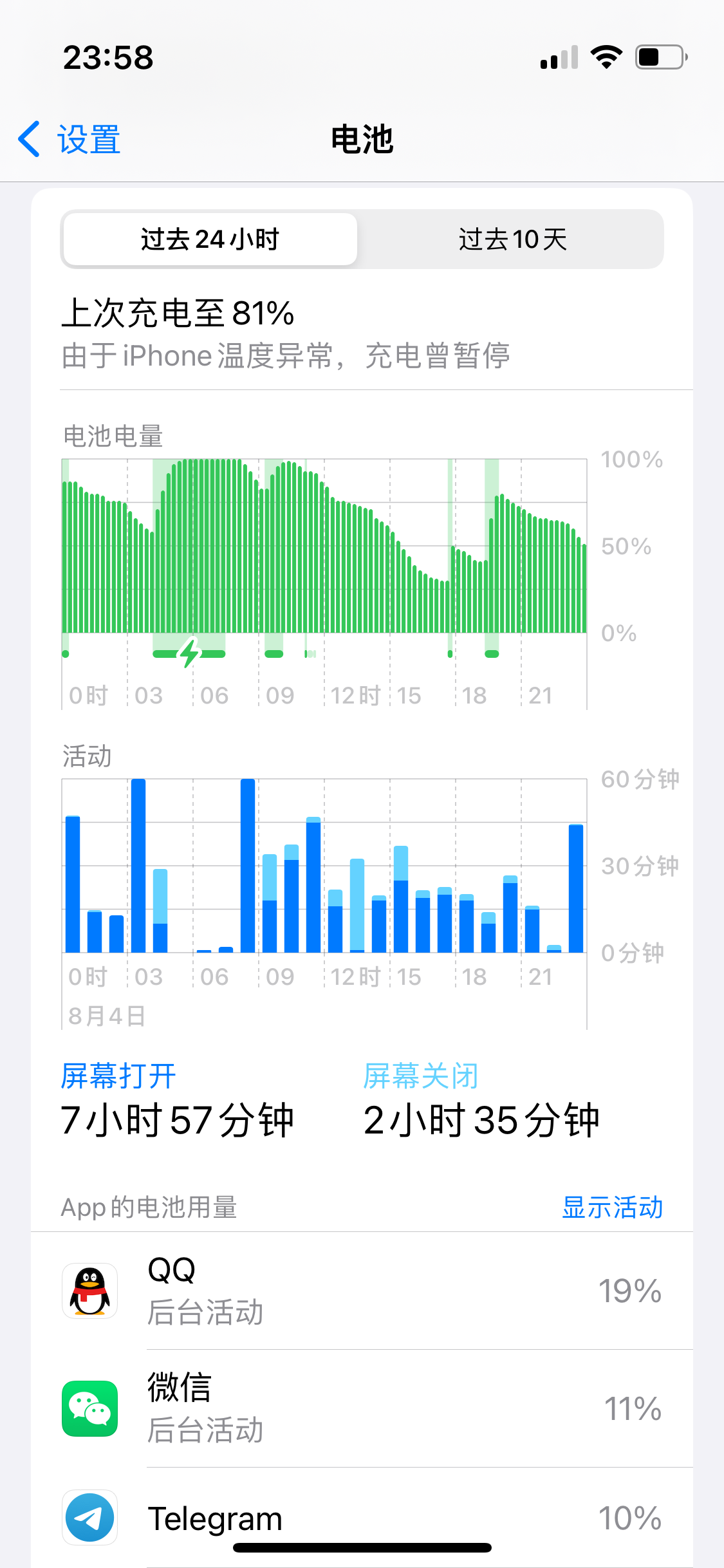Open 微信 battery usage row
724x1568 pixels.
[362, 1408]
